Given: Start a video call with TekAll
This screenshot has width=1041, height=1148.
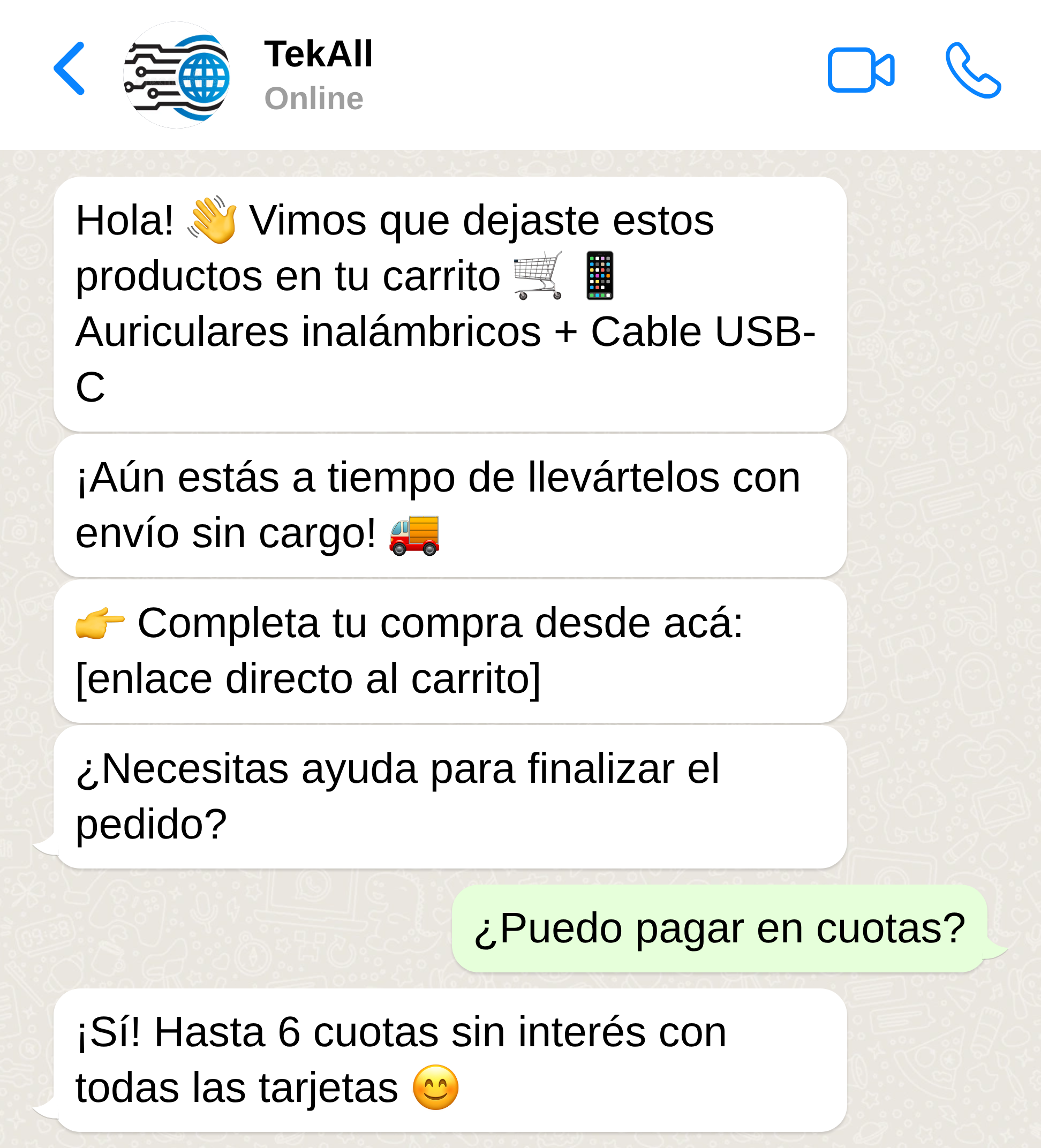Looking at the screenshot, I should (860, 70).
